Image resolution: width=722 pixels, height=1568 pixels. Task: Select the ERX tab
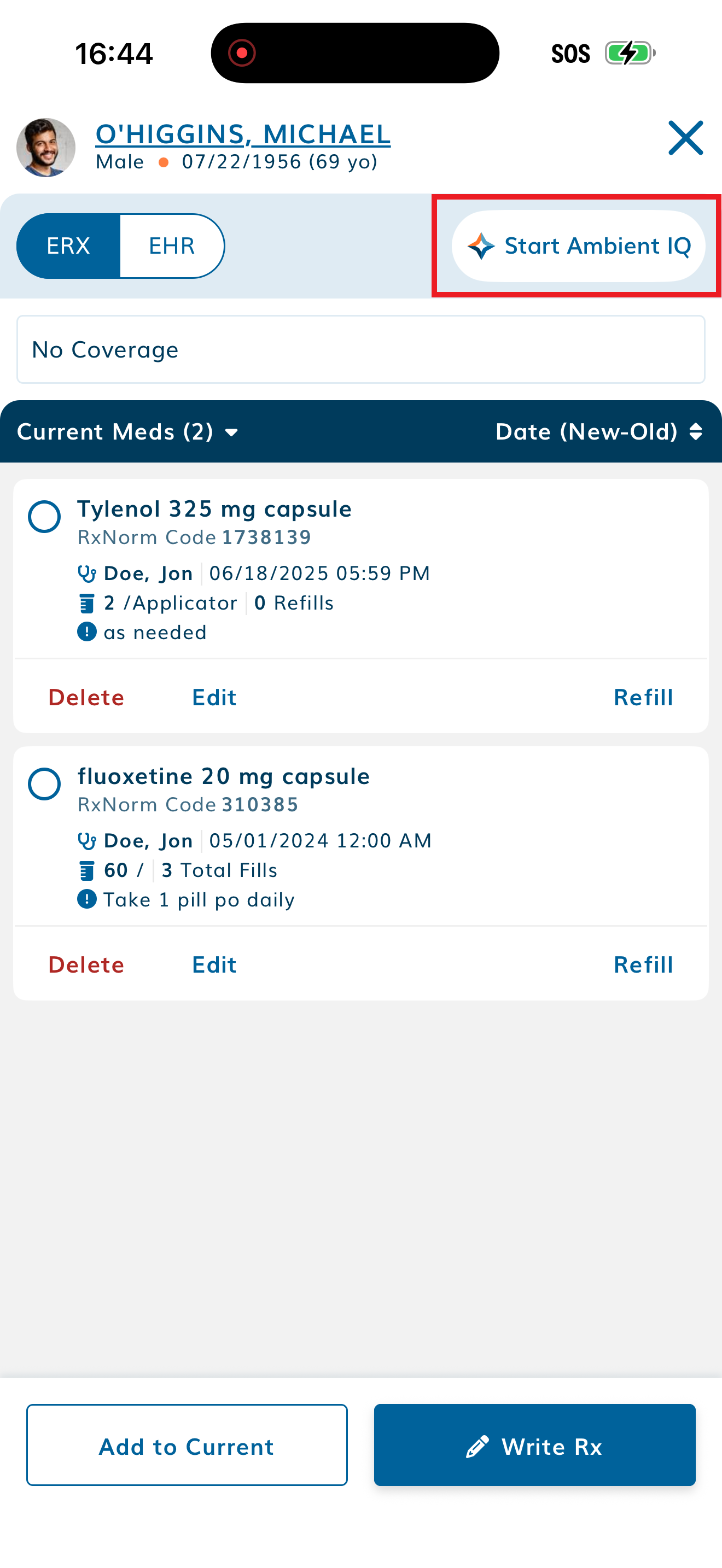[68, 245]
